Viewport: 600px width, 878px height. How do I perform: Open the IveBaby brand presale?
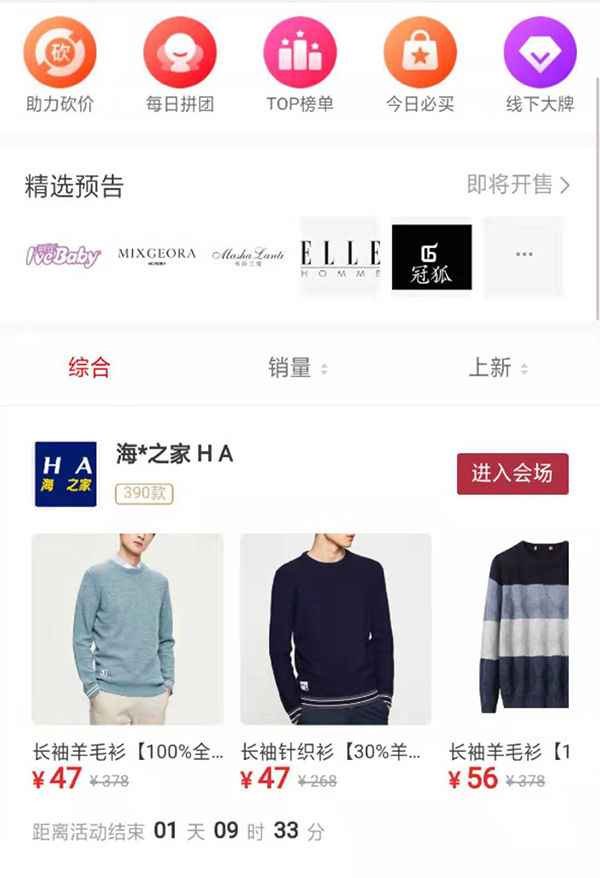(63, 255)
